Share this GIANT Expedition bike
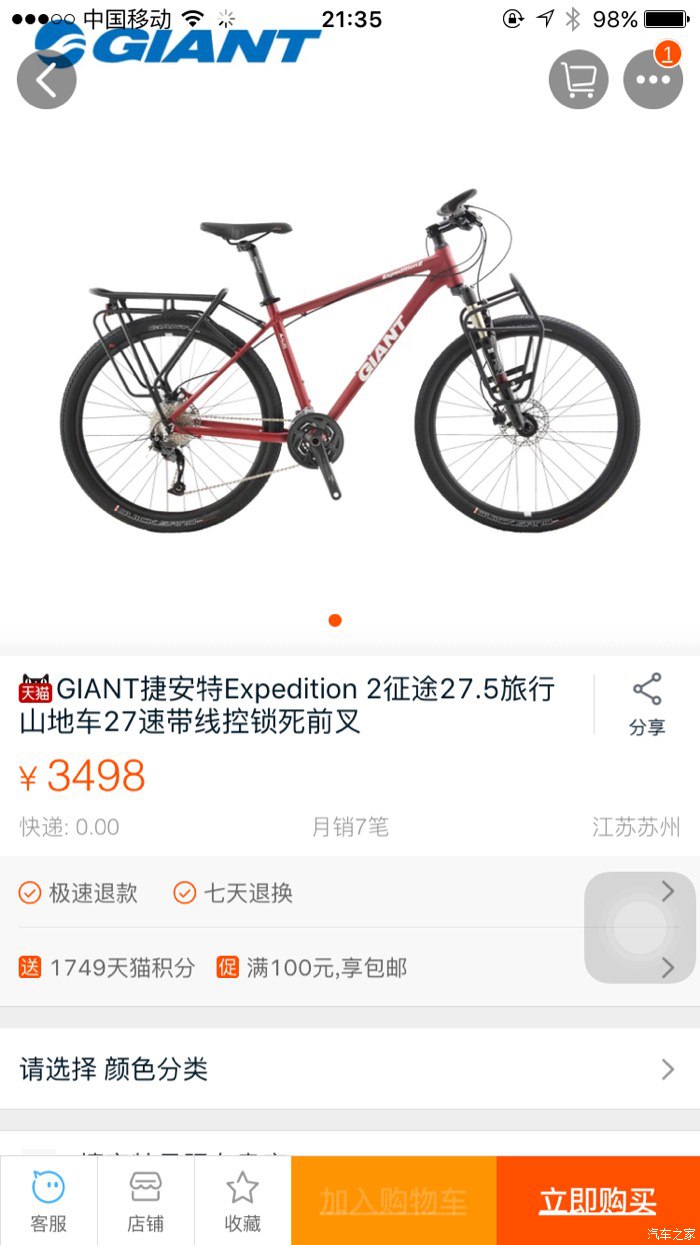Viewport: 700px width, 1245px height. click(647, 705)
